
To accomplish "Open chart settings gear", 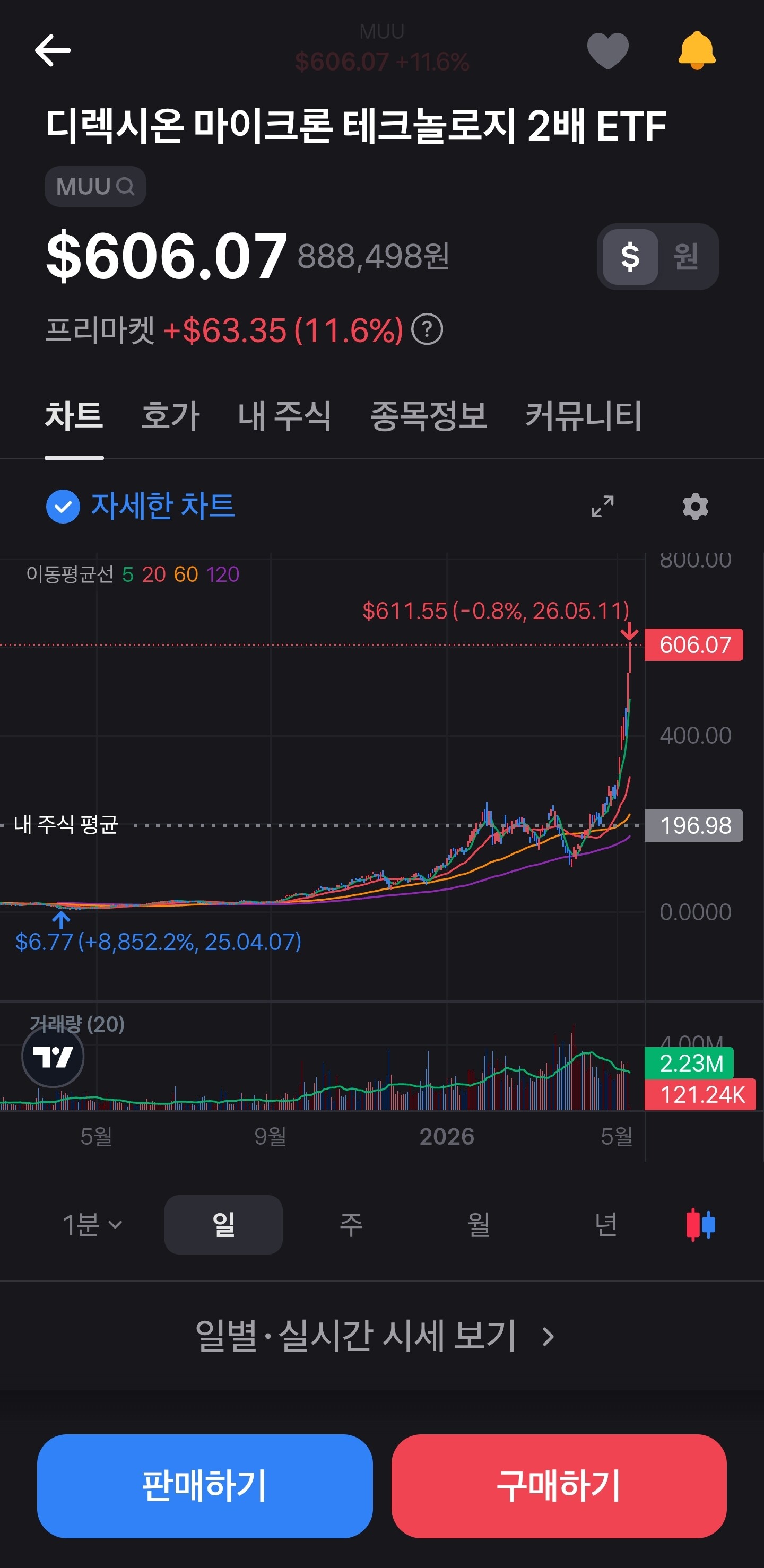I will tap(695, 507).
